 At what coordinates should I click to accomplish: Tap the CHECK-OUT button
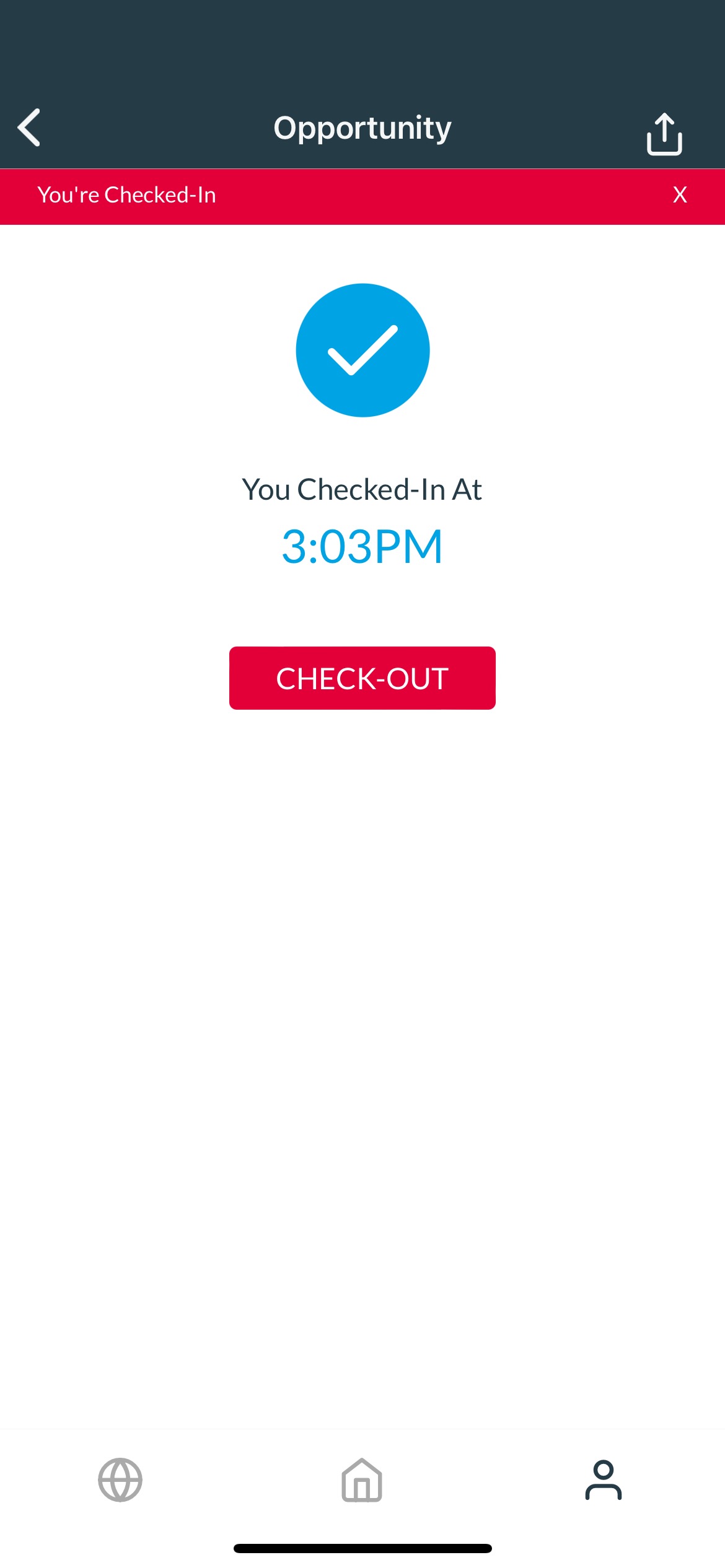pyautogui.click(x=362, y=678)
